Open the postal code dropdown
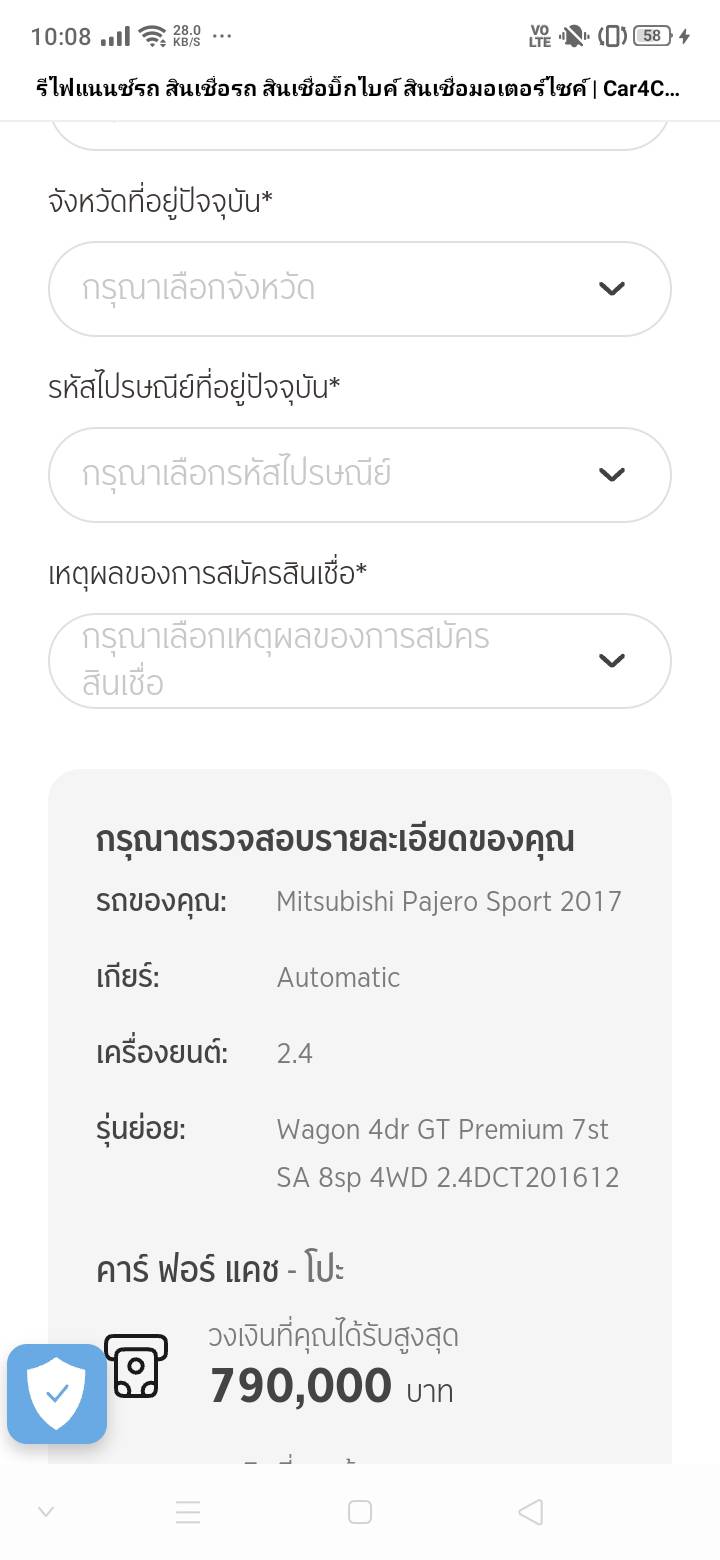Viewport: 720px width, 1560px height. point(359,475)
